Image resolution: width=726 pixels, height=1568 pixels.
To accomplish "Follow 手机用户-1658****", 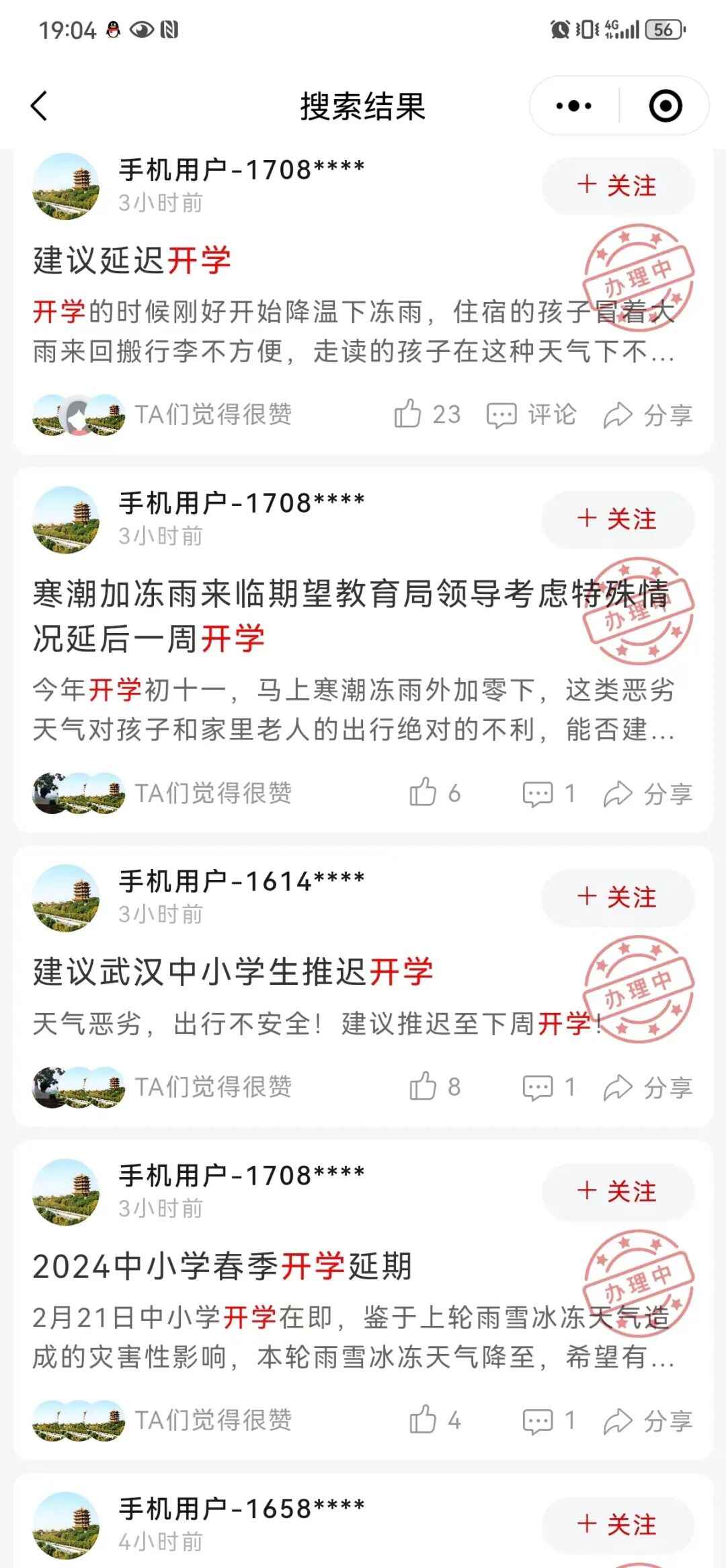I will tap(617, 1524).
